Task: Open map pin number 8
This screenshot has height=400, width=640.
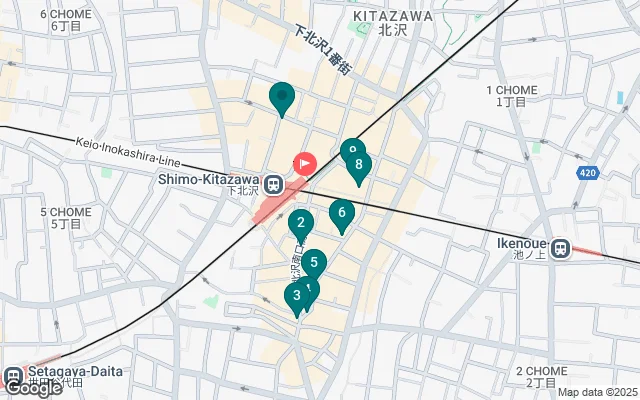Action: pos(359,166)
